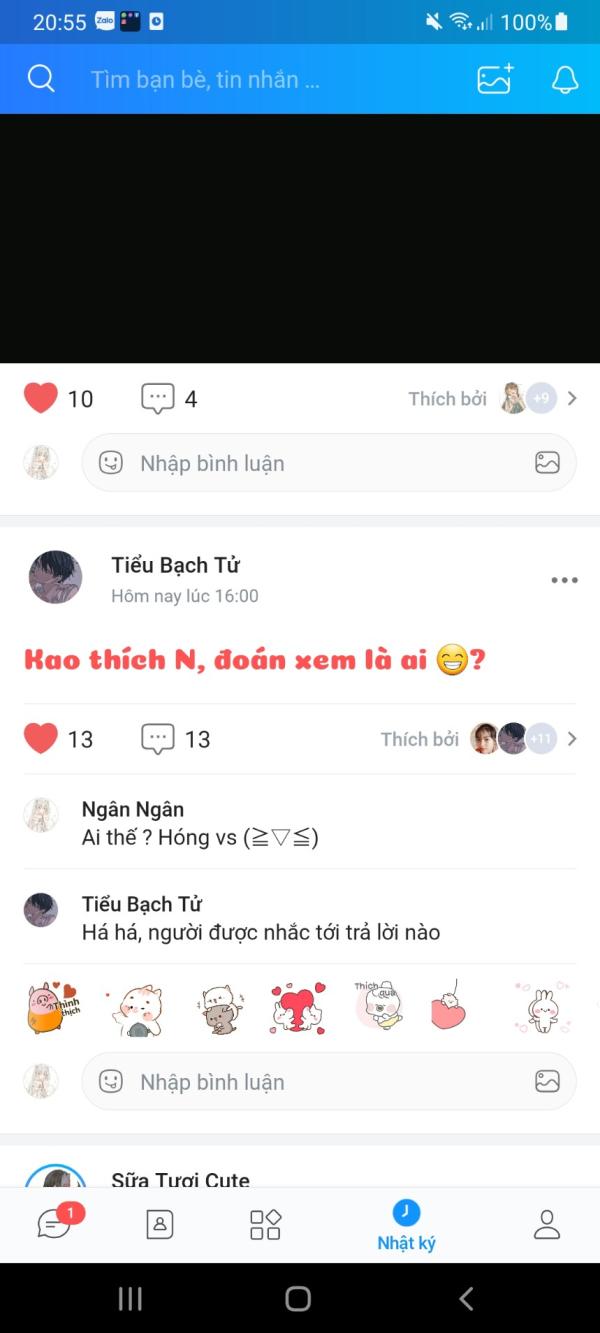600x1333 pixels.
Task: Open Tiểu Bạch Tử's profile from post header
Action: click(55, 577)
